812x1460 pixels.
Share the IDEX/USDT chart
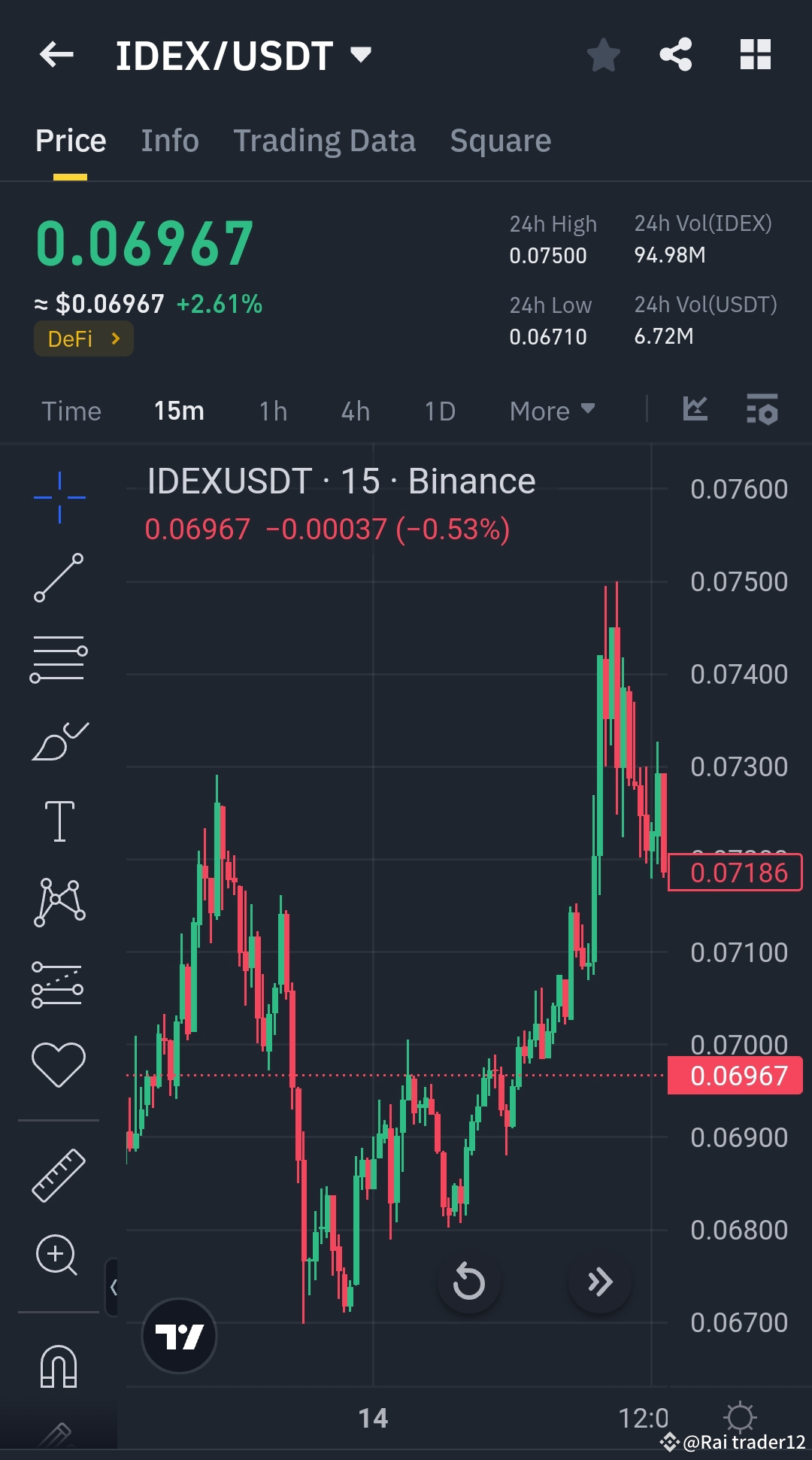pos(674,53)
